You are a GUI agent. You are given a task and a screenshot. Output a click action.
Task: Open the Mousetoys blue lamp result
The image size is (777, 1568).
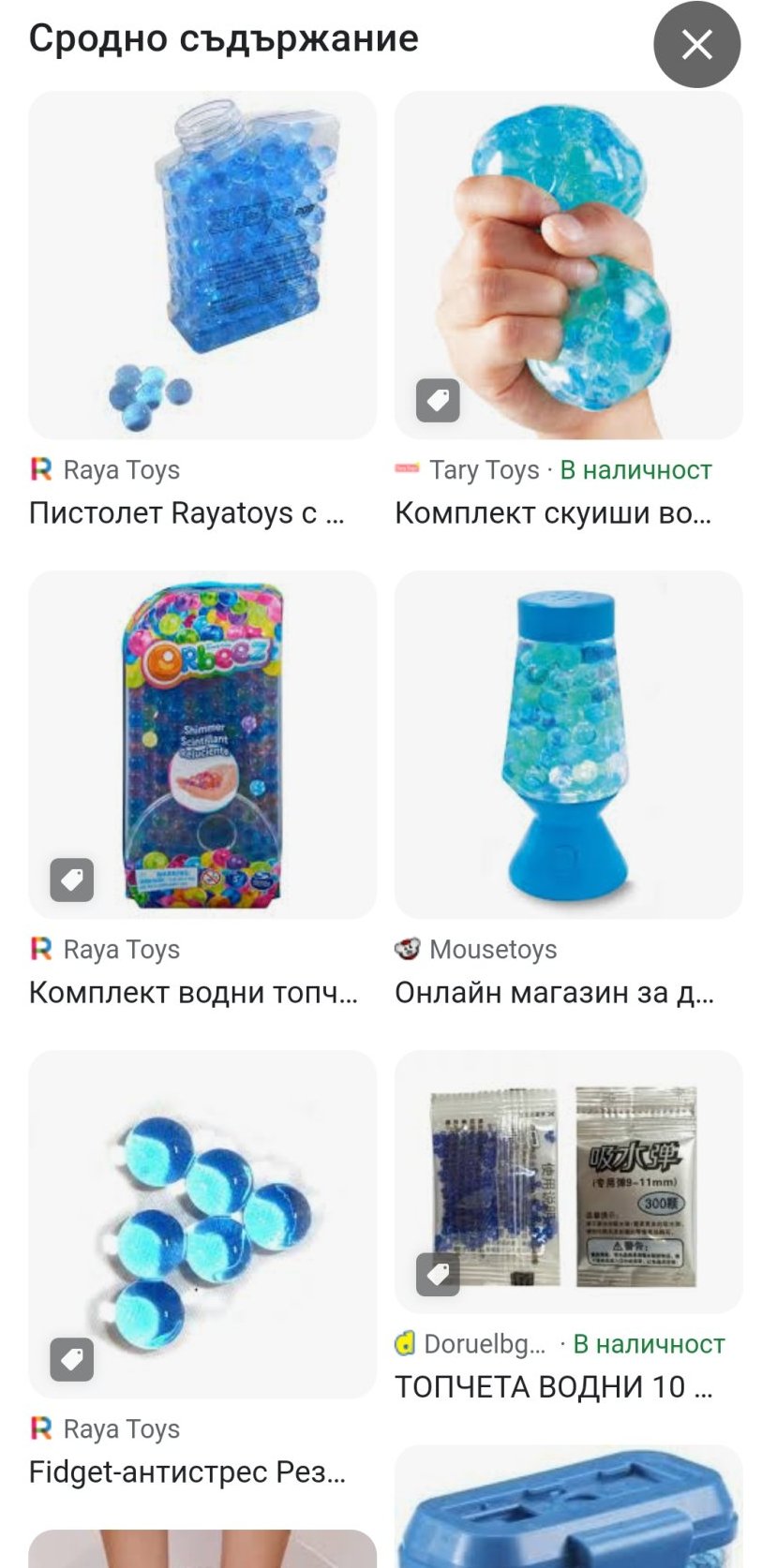(568, 745)
